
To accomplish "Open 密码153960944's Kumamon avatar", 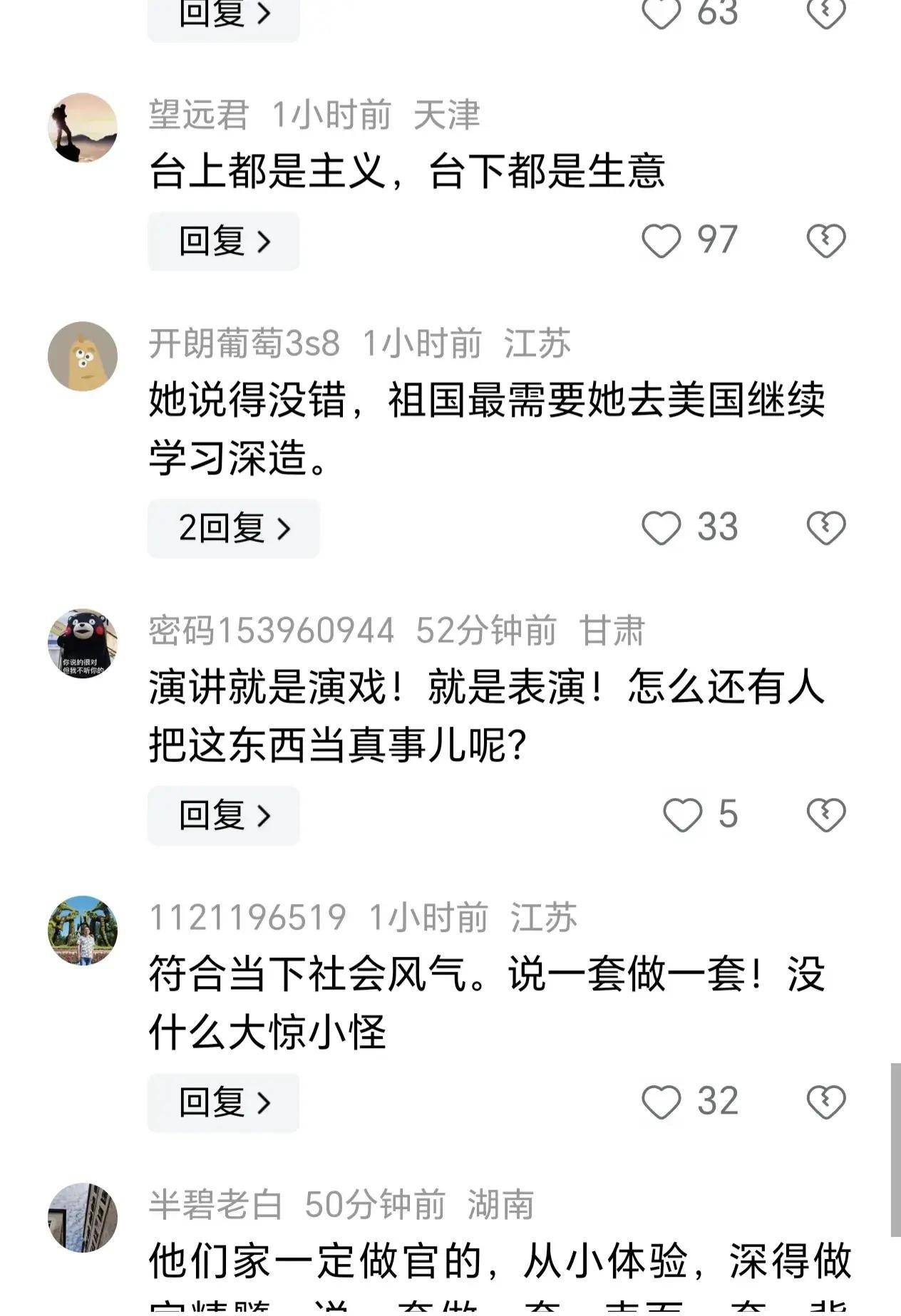I will point(83,643).
